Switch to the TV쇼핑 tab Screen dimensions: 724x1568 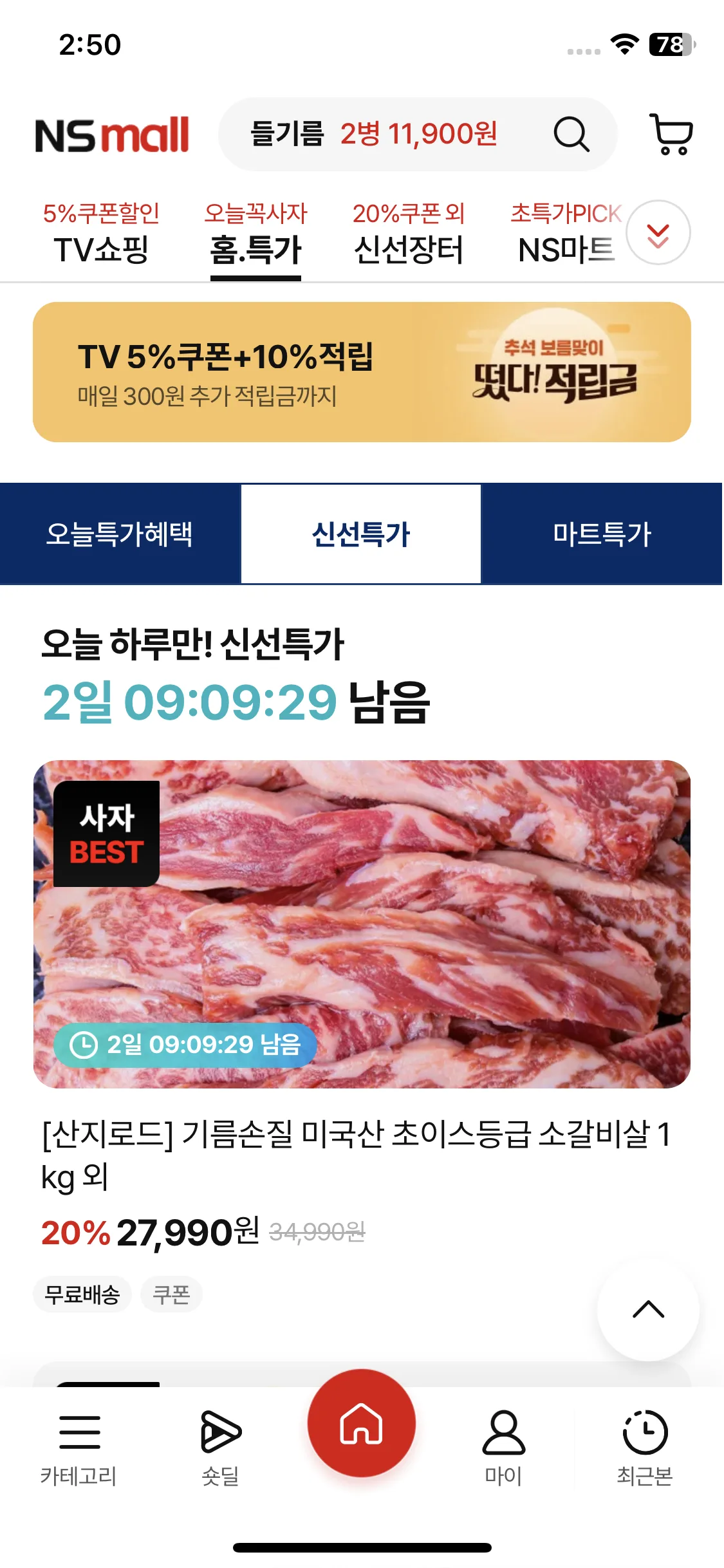pos(101,233)
